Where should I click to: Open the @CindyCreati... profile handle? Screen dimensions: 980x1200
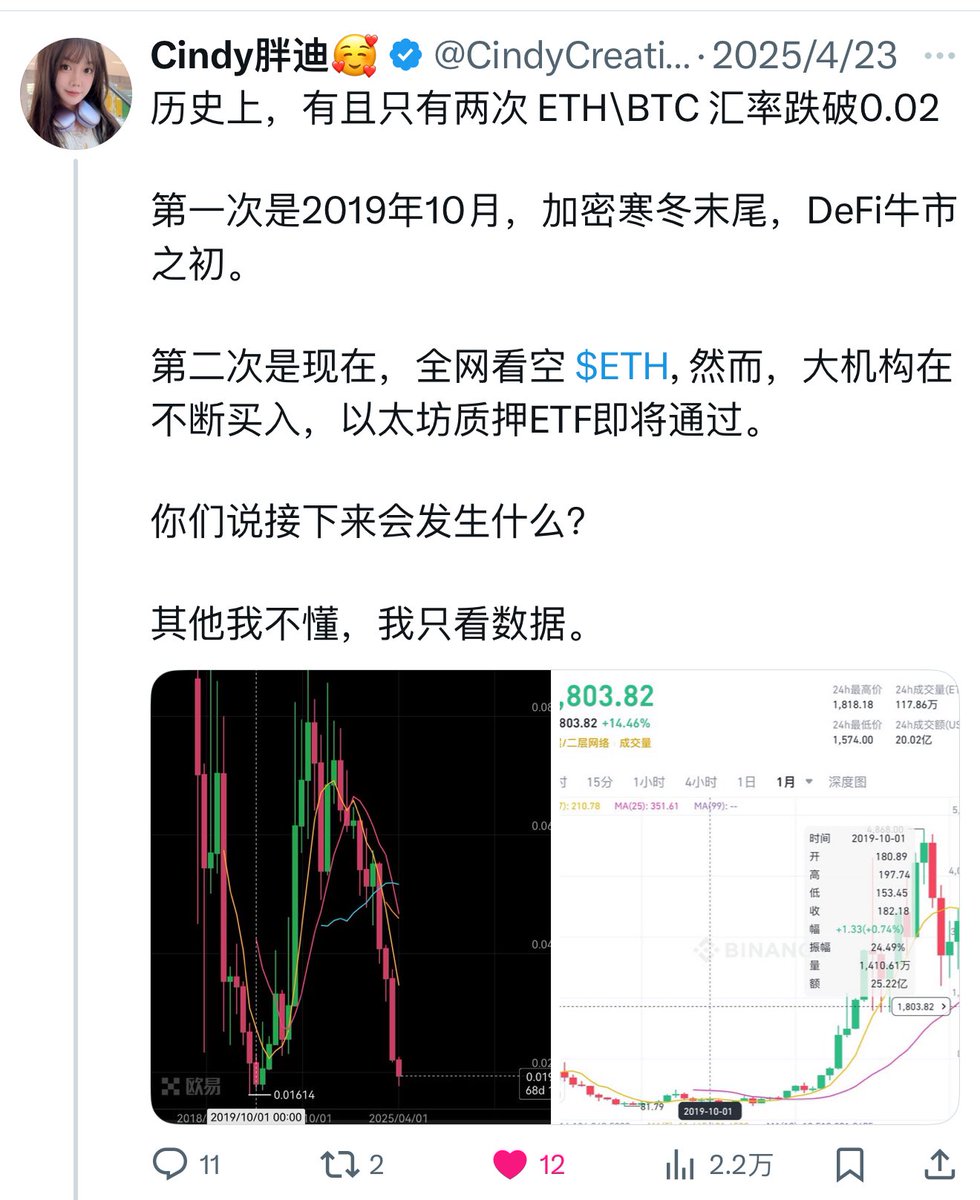[562, 55]
